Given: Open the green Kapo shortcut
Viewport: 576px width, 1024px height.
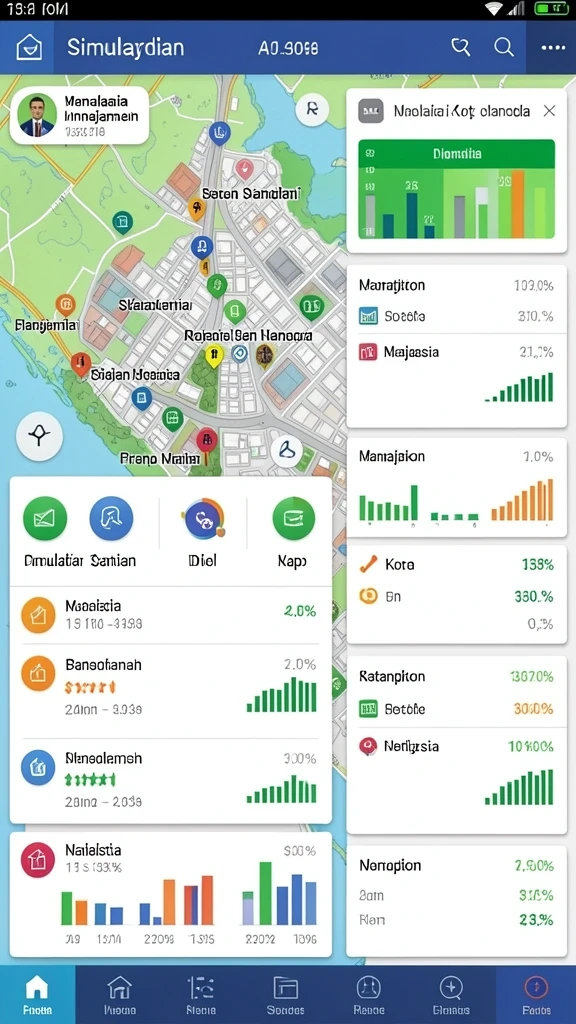Looking at the screenshot, I should pos(293,519).
